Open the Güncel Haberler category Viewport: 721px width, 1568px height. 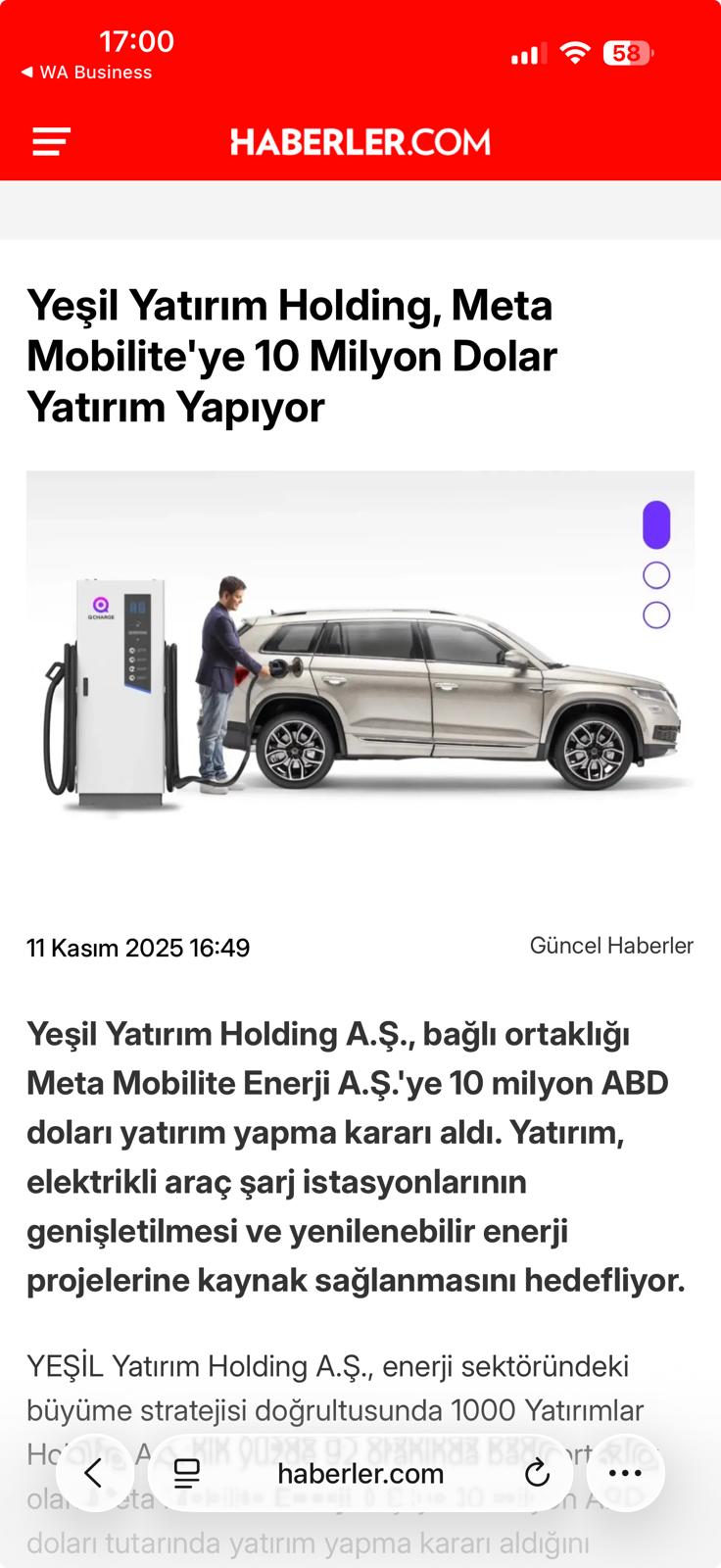[x=611, y=946]
